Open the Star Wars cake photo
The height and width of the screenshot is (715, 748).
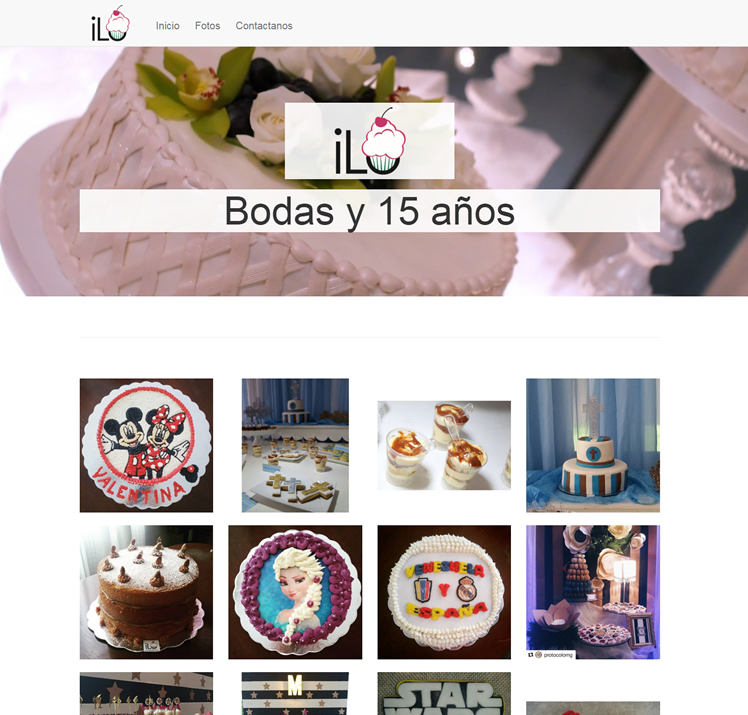(444, 693)
